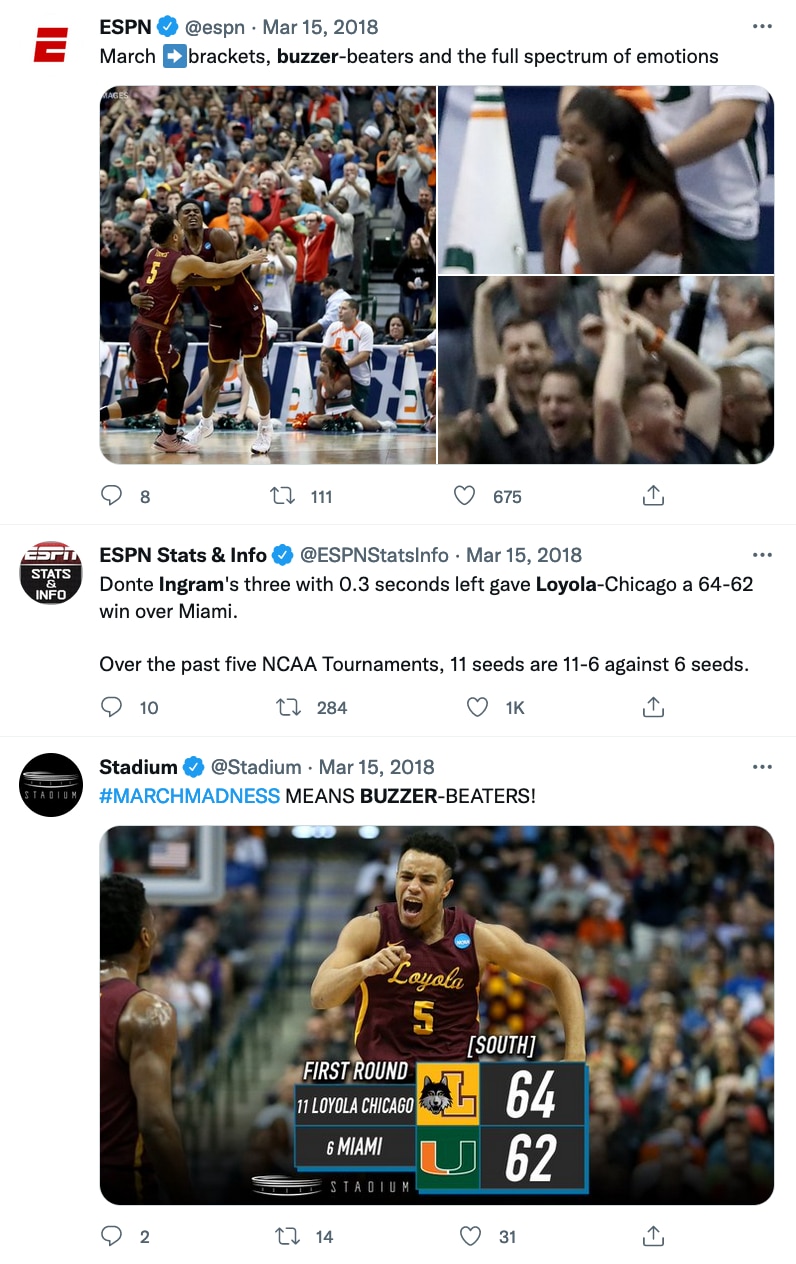Reply to the Stadium tweet

coord(112,1237)
